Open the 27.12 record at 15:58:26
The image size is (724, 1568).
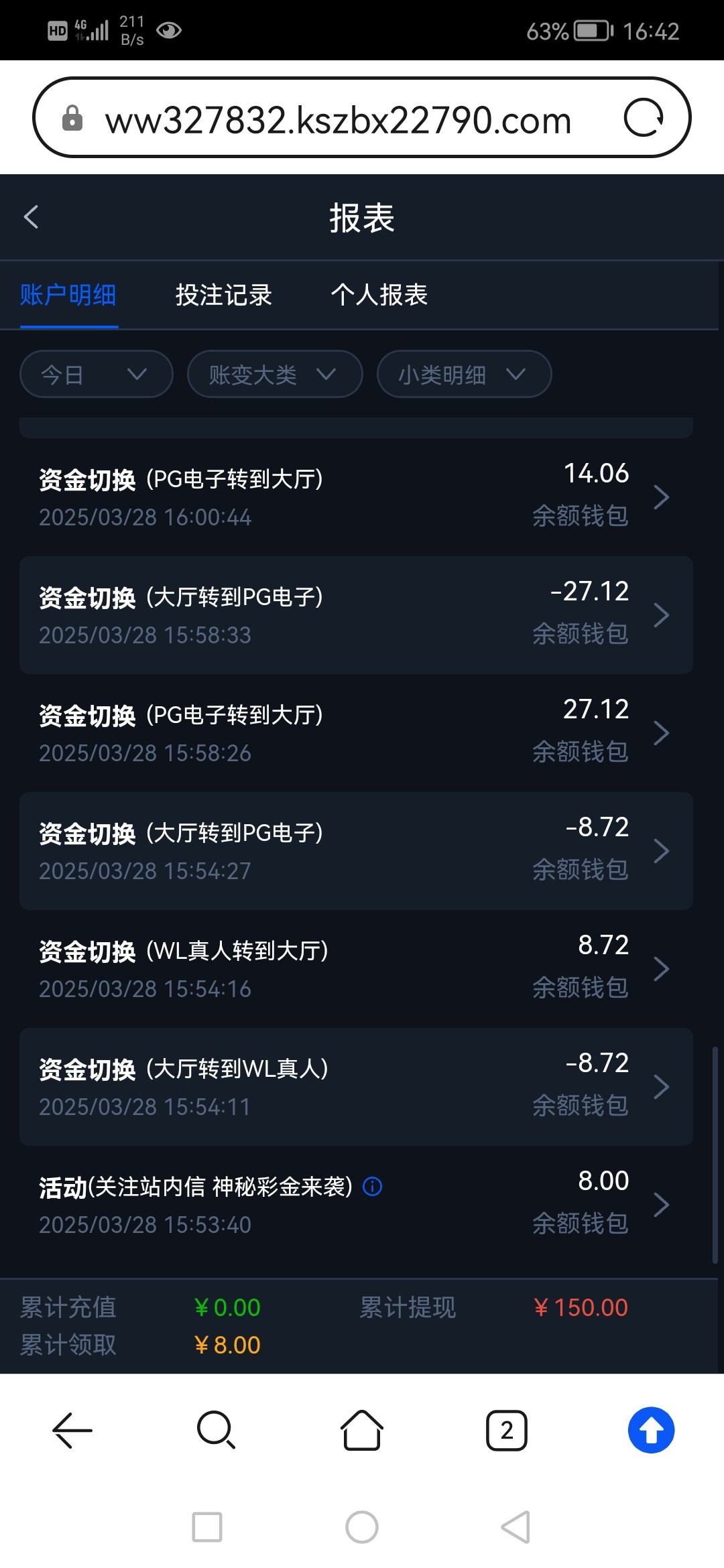click(355, 732)
